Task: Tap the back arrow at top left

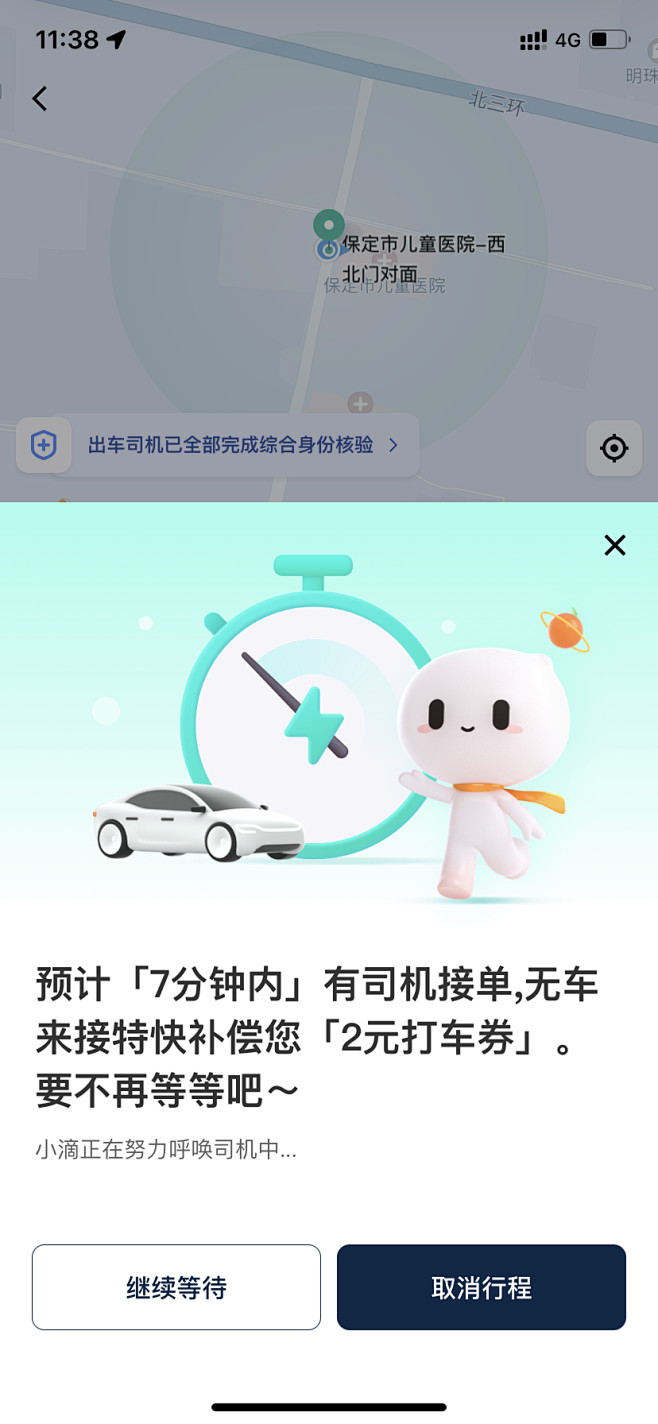Action: point(40,98)
